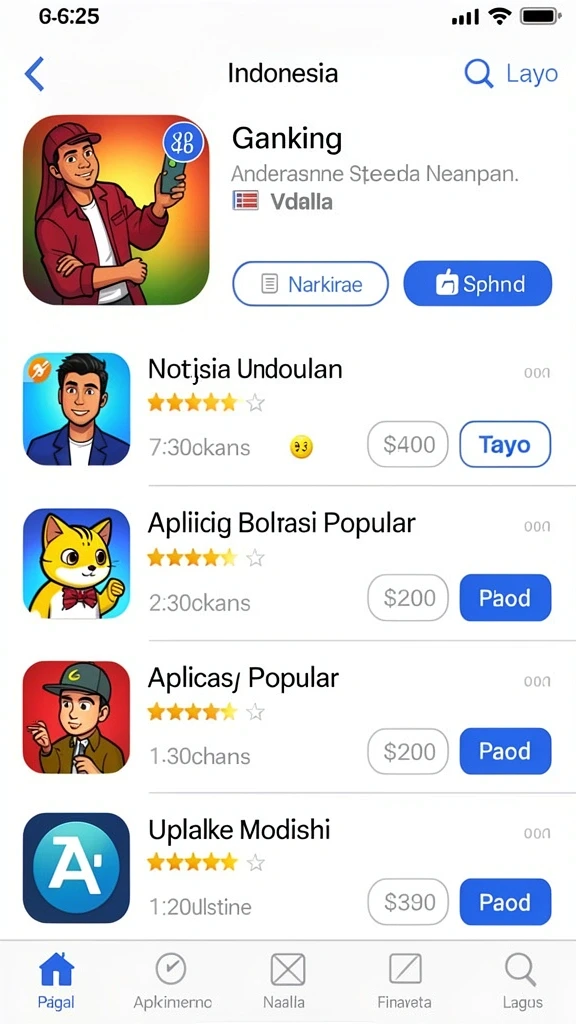576x1024 pixels.
Task: Tap Tayo next to Notjsia Undoulan
Action: coord(505,445)
